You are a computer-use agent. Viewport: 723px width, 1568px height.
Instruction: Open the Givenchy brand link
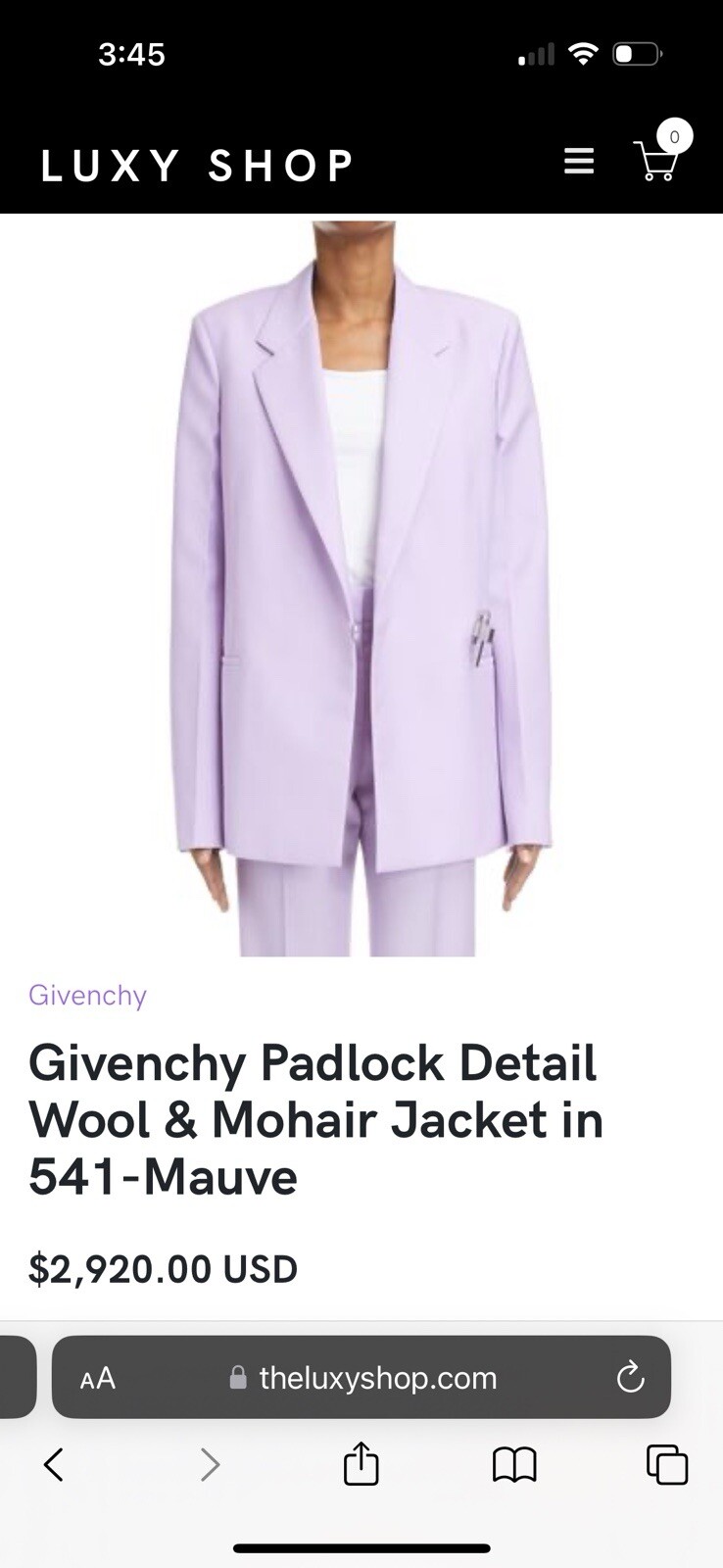(87, 995)
